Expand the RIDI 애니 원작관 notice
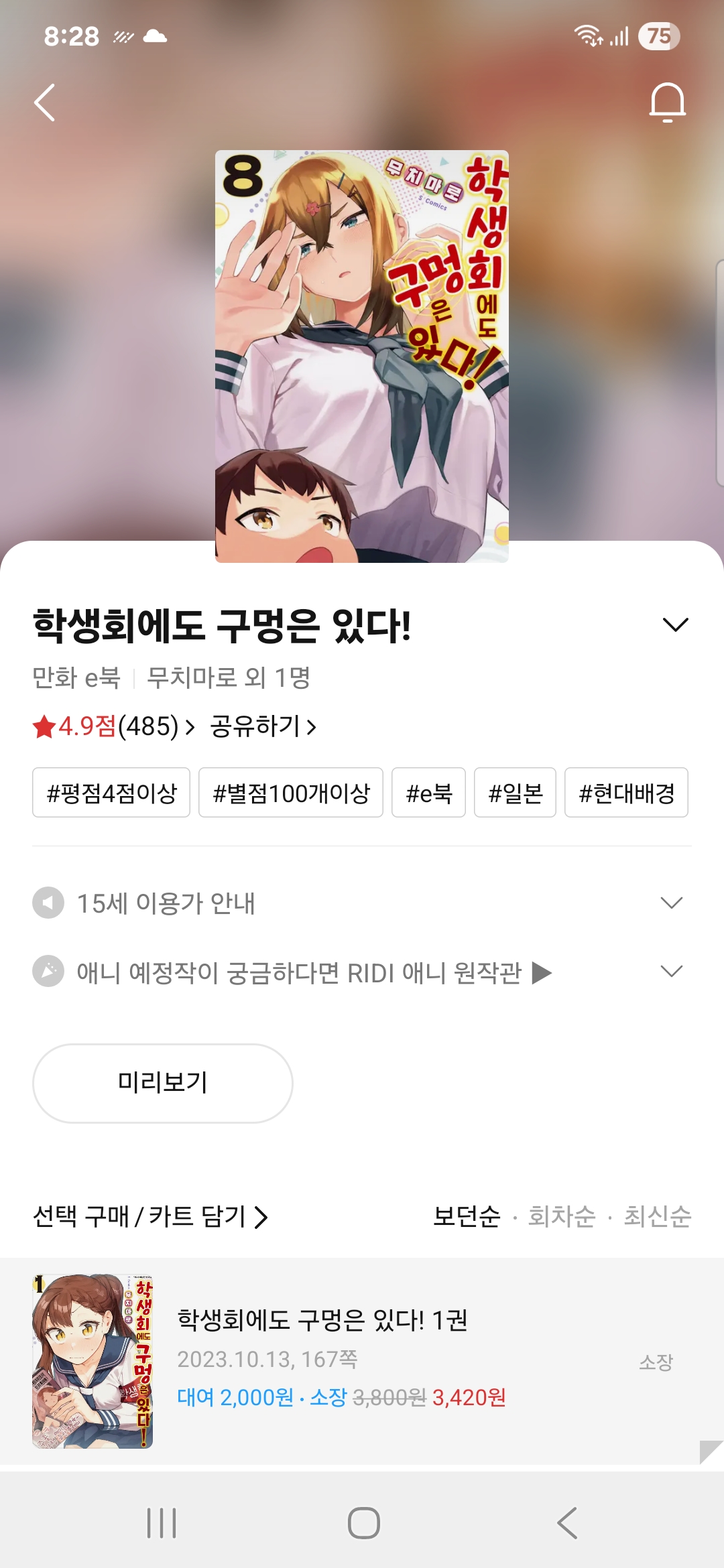Viewport: 724px width, 1568px height. (362, 972)
